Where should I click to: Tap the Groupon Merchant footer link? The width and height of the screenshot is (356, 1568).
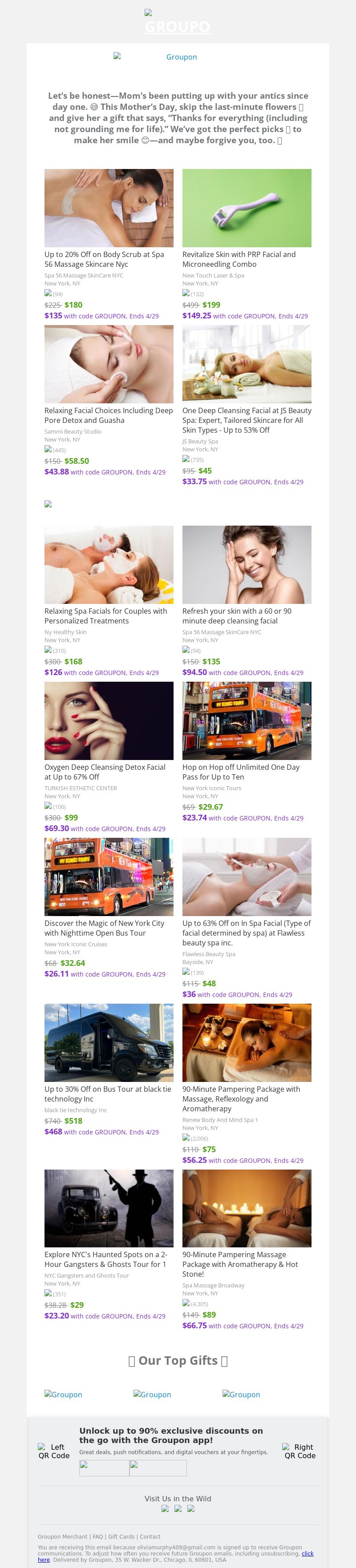pyautogui.click(x=63, y=1536)
